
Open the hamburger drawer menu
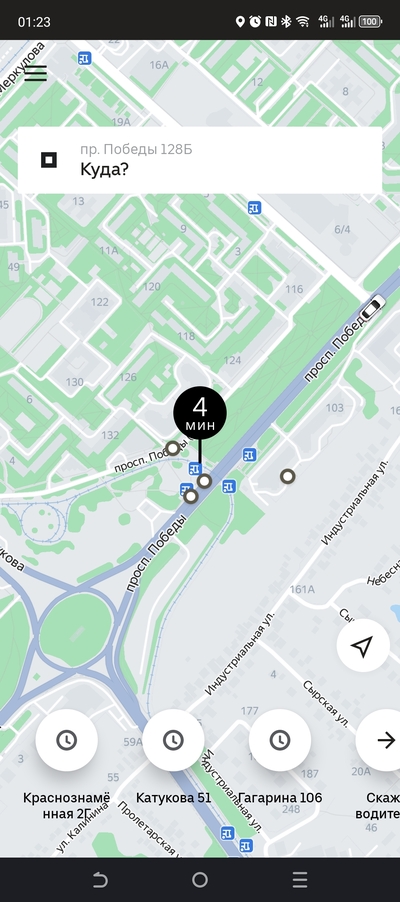(x=35, y=73)
